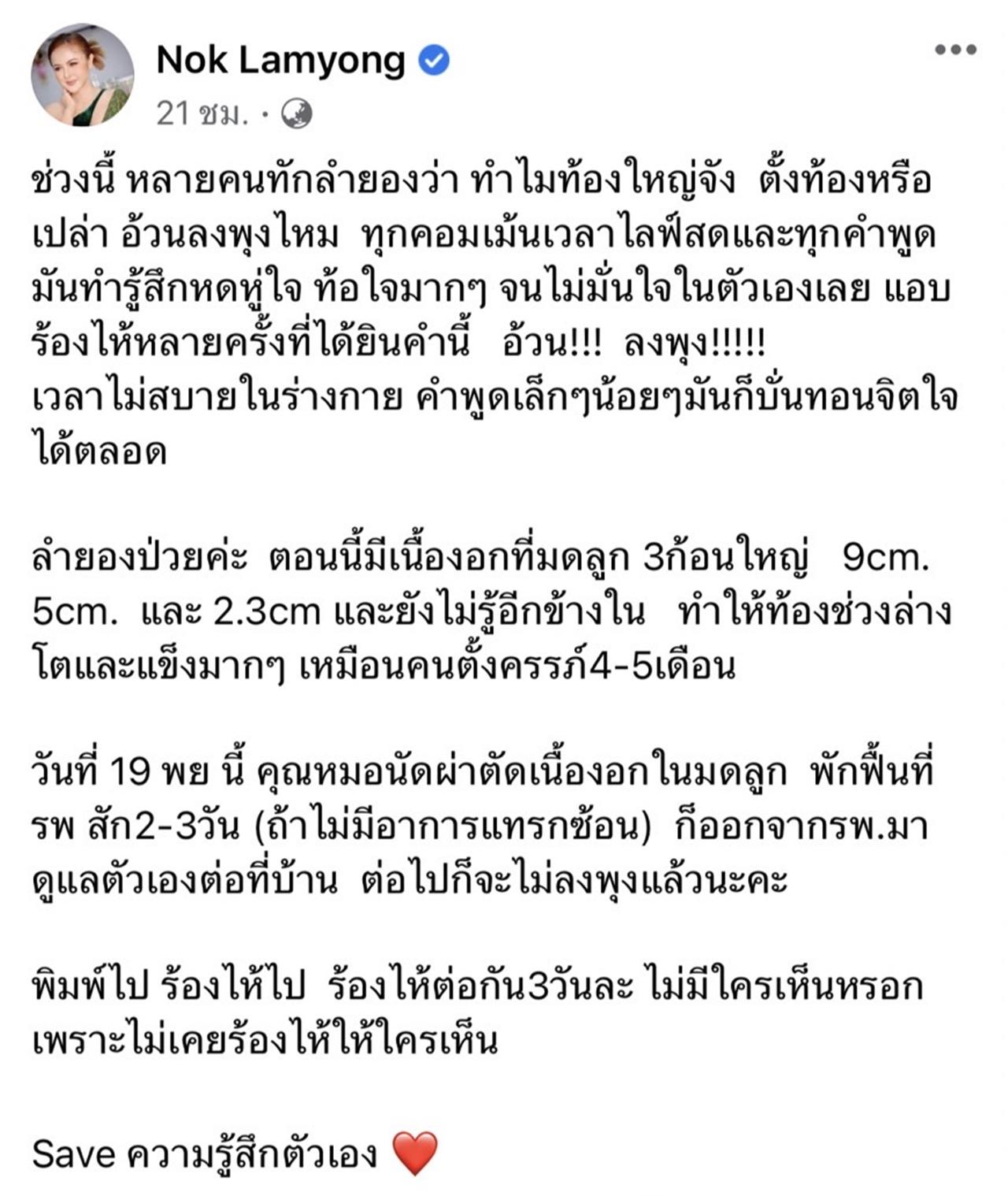Screen dimensions: 1008x1196
Task: Open Nok Lamyong's profile picture
Action: [x=82, y=75]
